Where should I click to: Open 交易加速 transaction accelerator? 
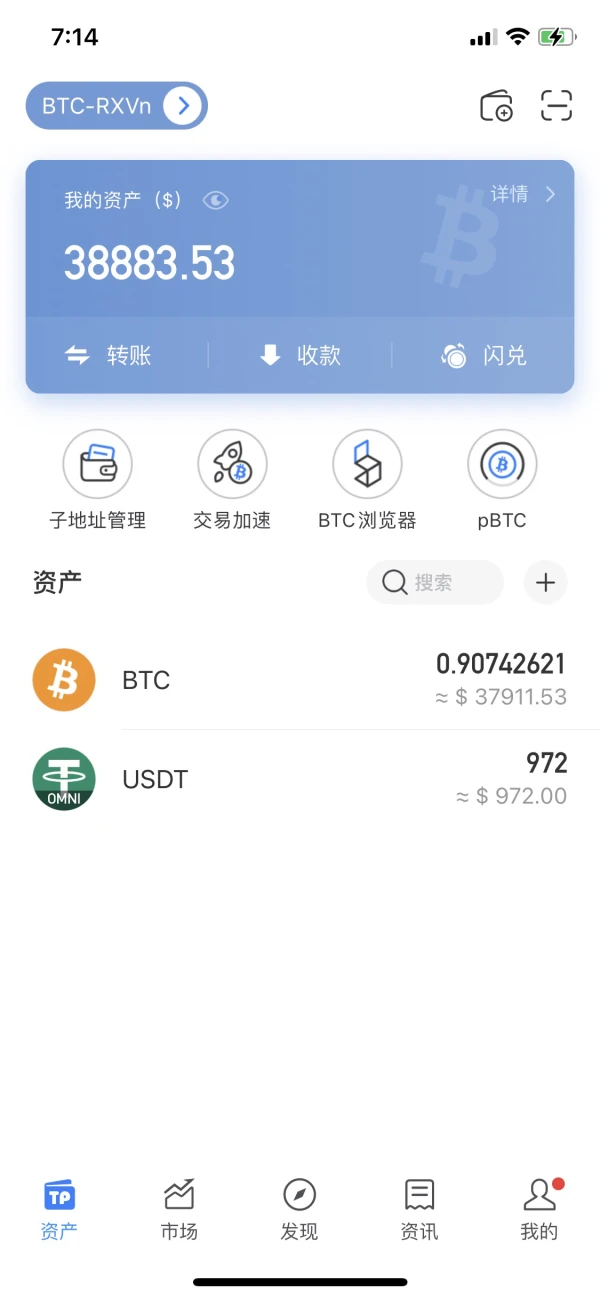(x=232, y=480)
